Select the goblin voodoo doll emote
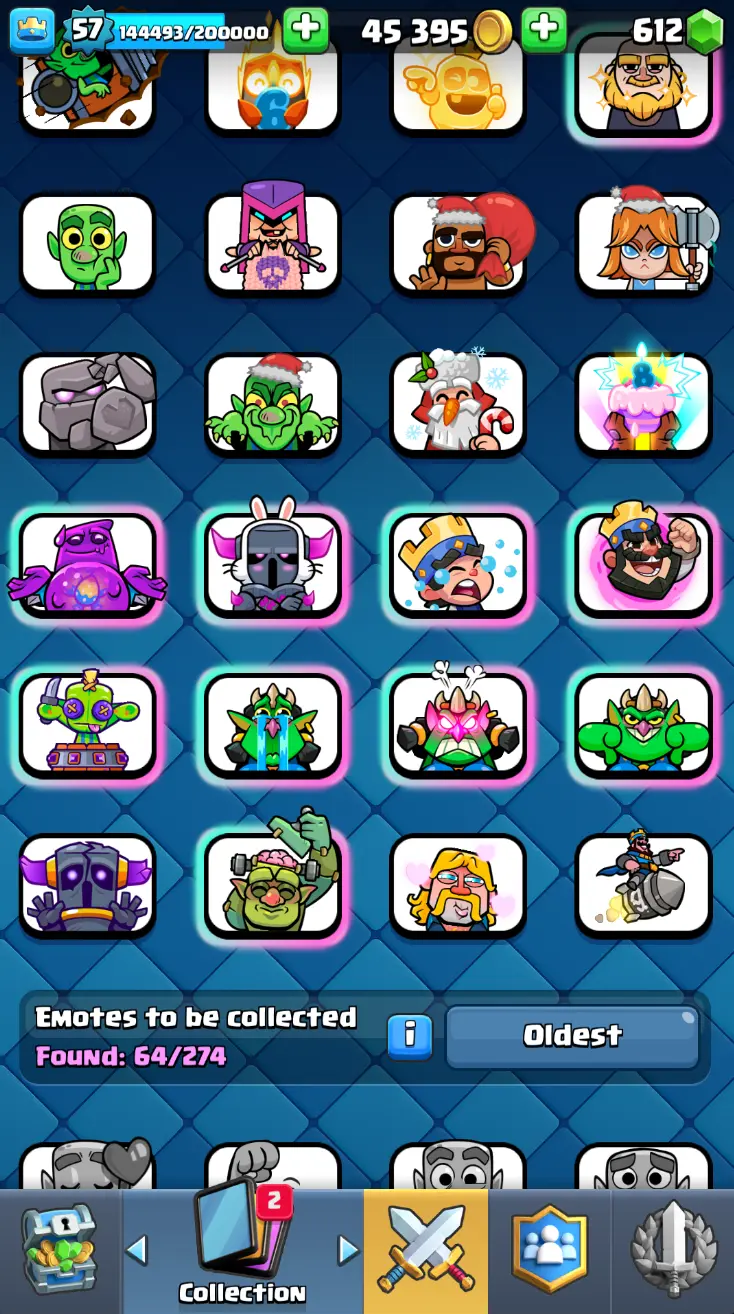Viewport: 734px width, 1314px height. pyautogui.click(x=88, y=724)
